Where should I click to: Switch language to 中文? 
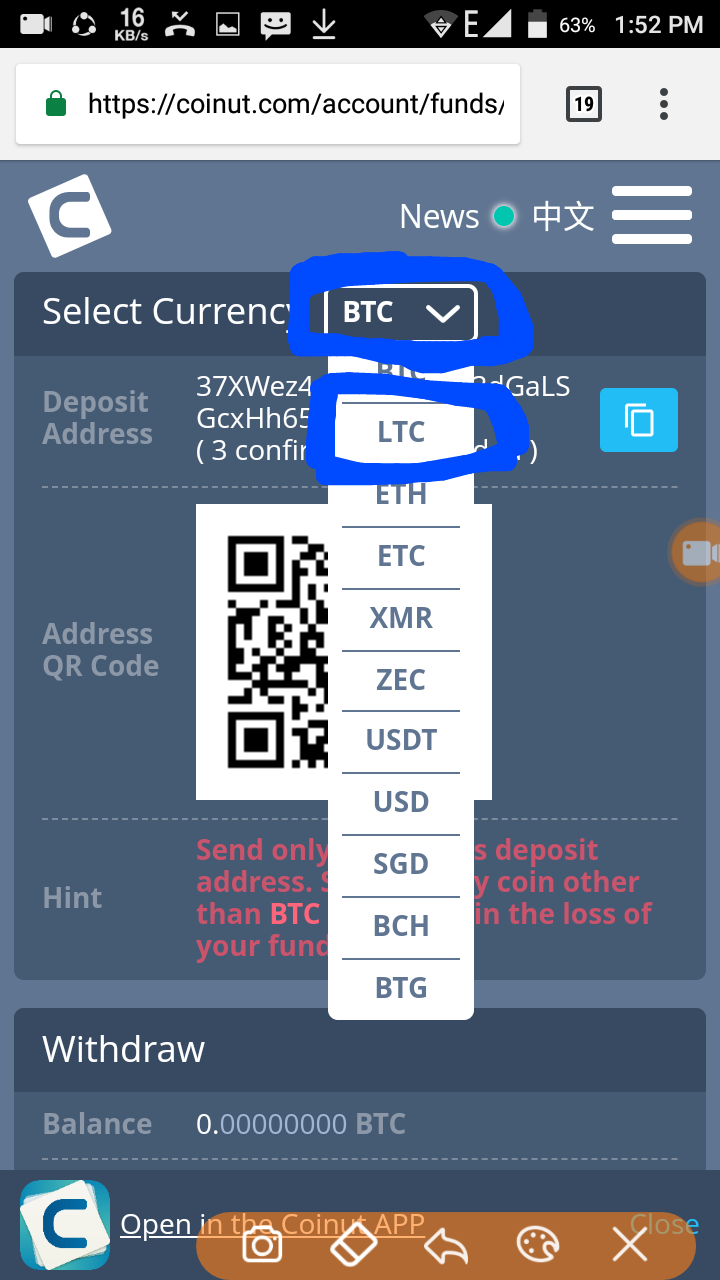563,216
